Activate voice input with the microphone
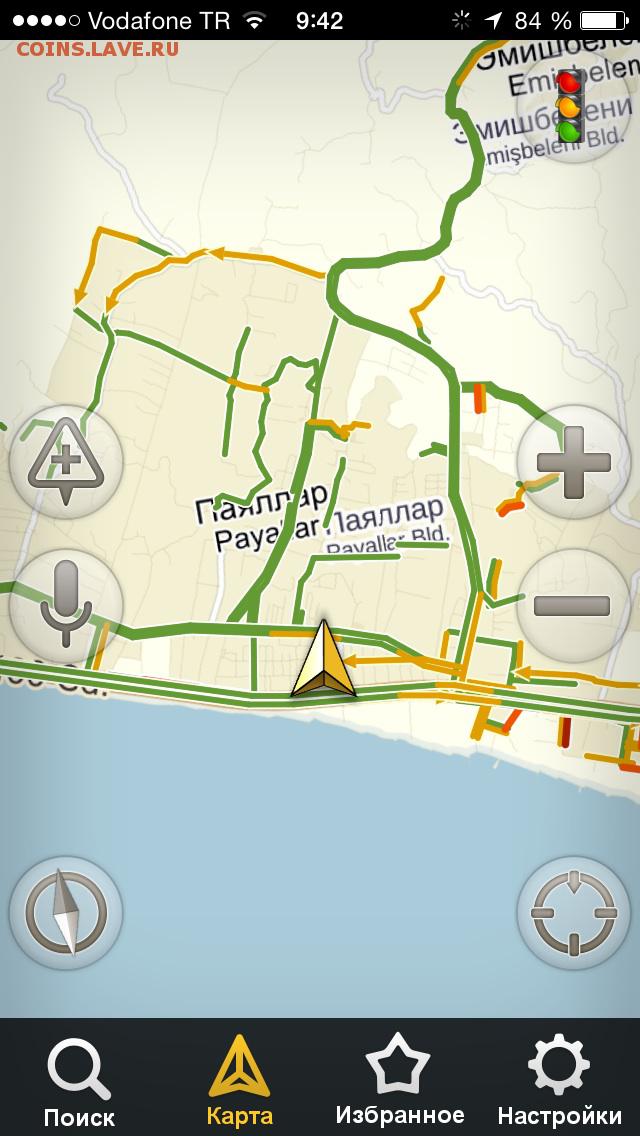640x1136 pixels. pyautogui.click(x=66, y=606)
